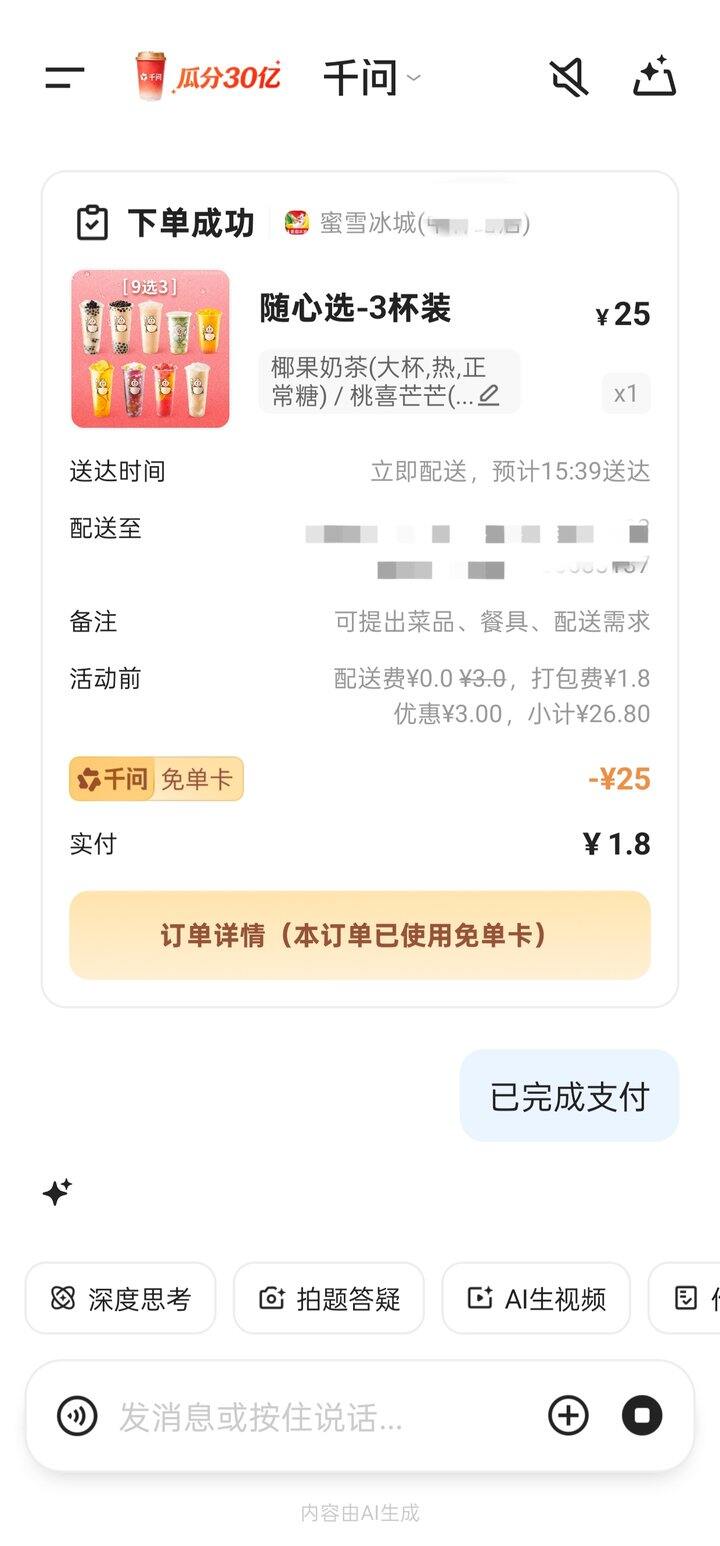
Task: Click the sparkle AI icon above the chips
Action: point(57,1189)
